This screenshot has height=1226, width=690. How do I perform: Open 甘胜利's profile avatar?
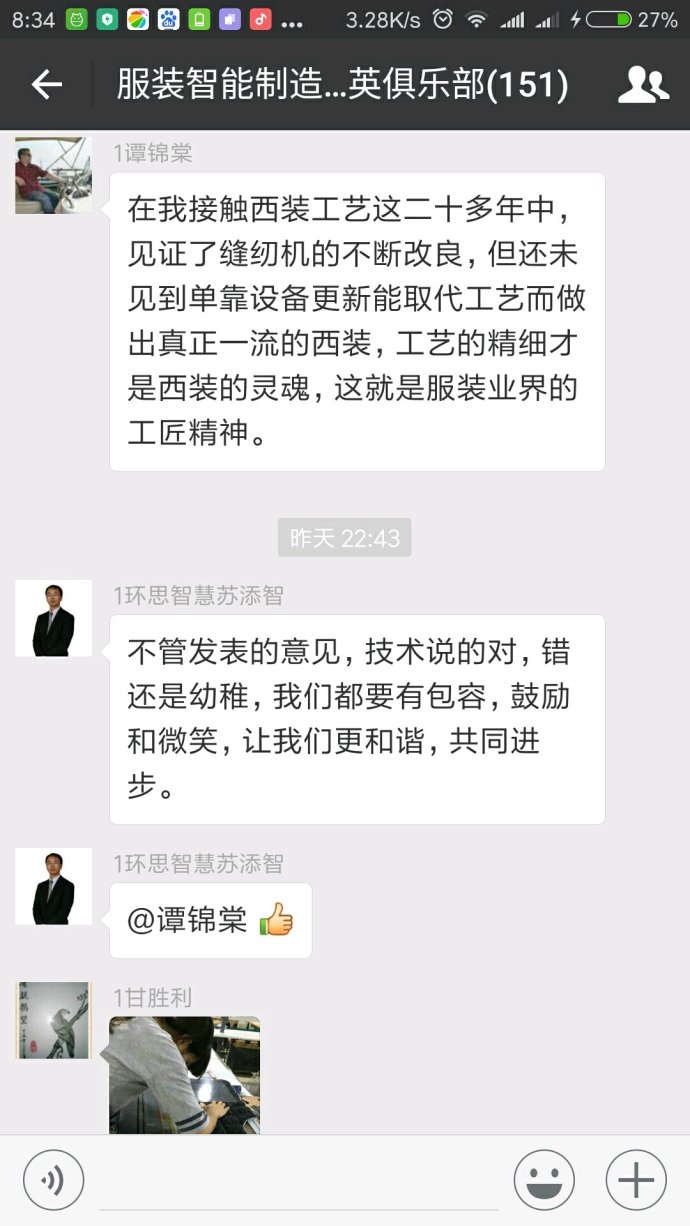[x=53, y=1020]
